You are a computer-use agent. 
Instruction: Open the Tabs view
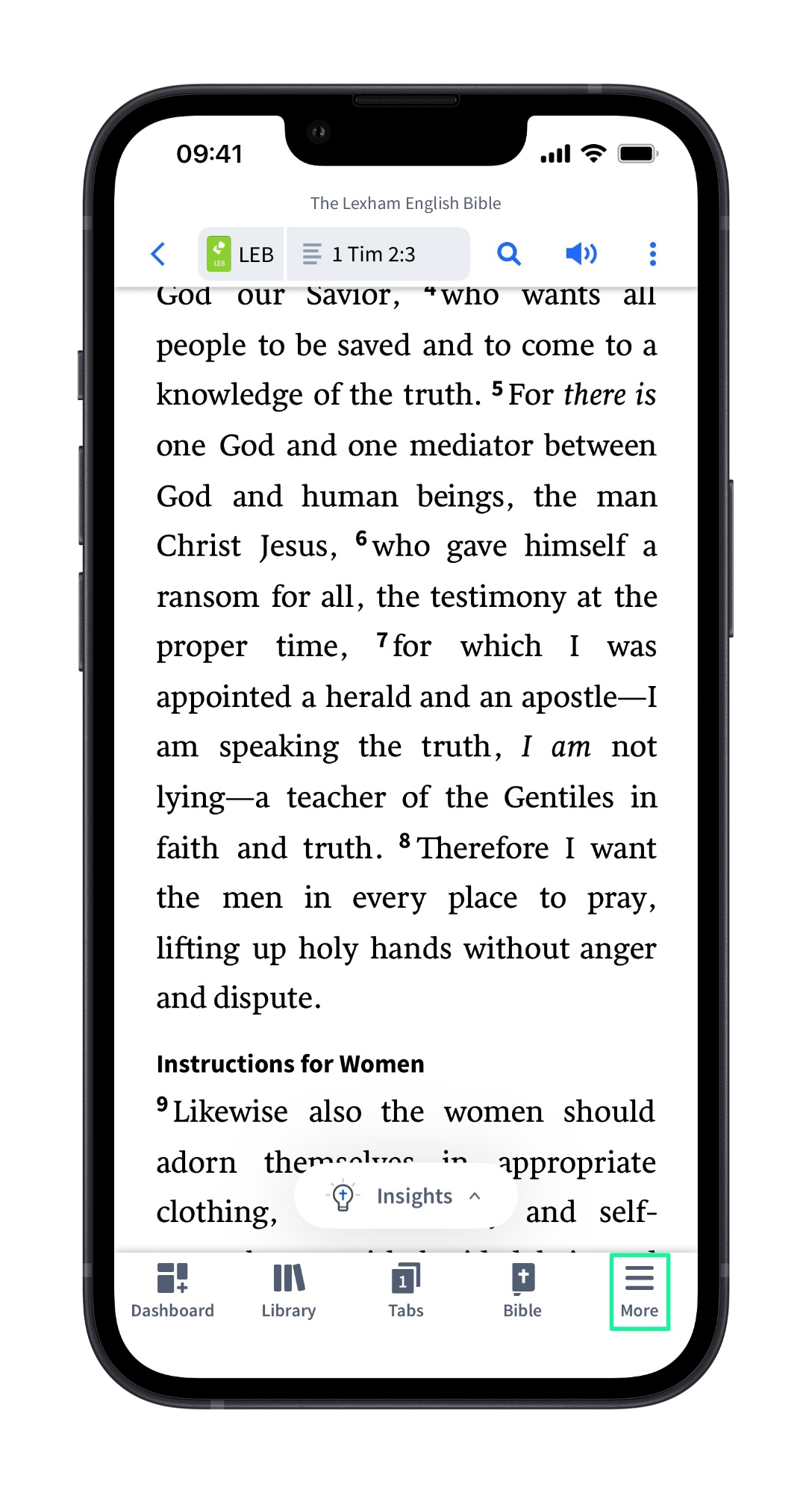point(406,1291)
